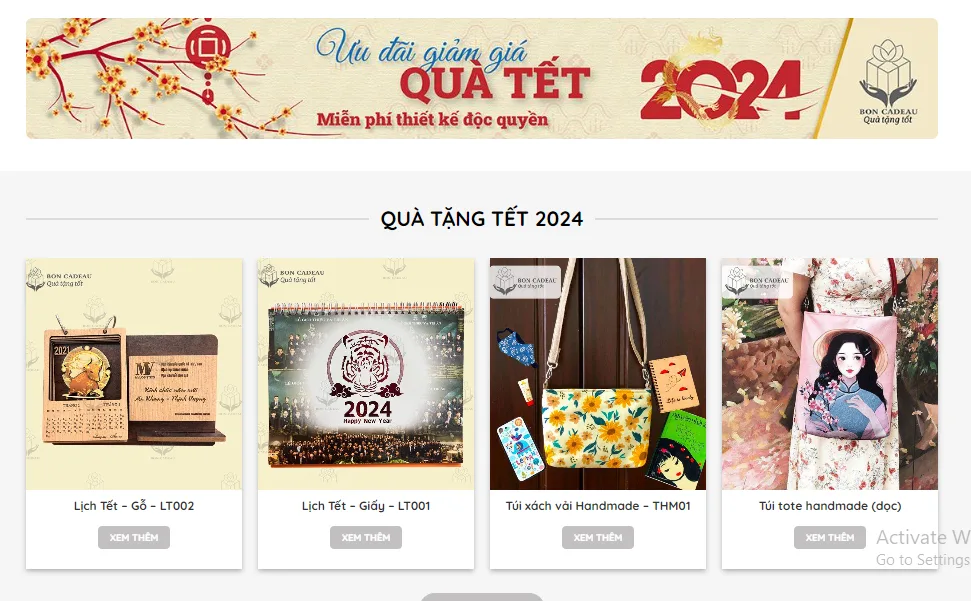
Task: Open the Túi tote handmade (dọc) product image
Action: 830,374
